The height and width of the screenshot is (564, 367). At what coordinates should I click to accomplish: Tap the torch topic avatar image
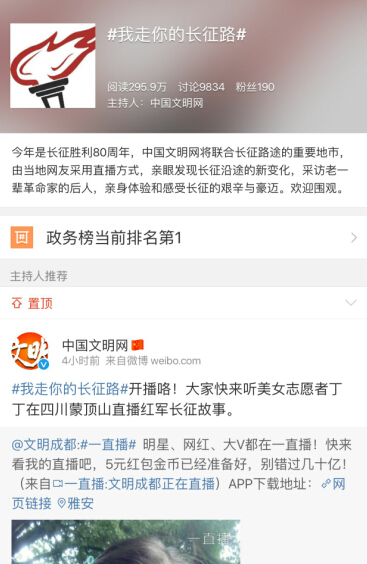[x=53, y=65]
